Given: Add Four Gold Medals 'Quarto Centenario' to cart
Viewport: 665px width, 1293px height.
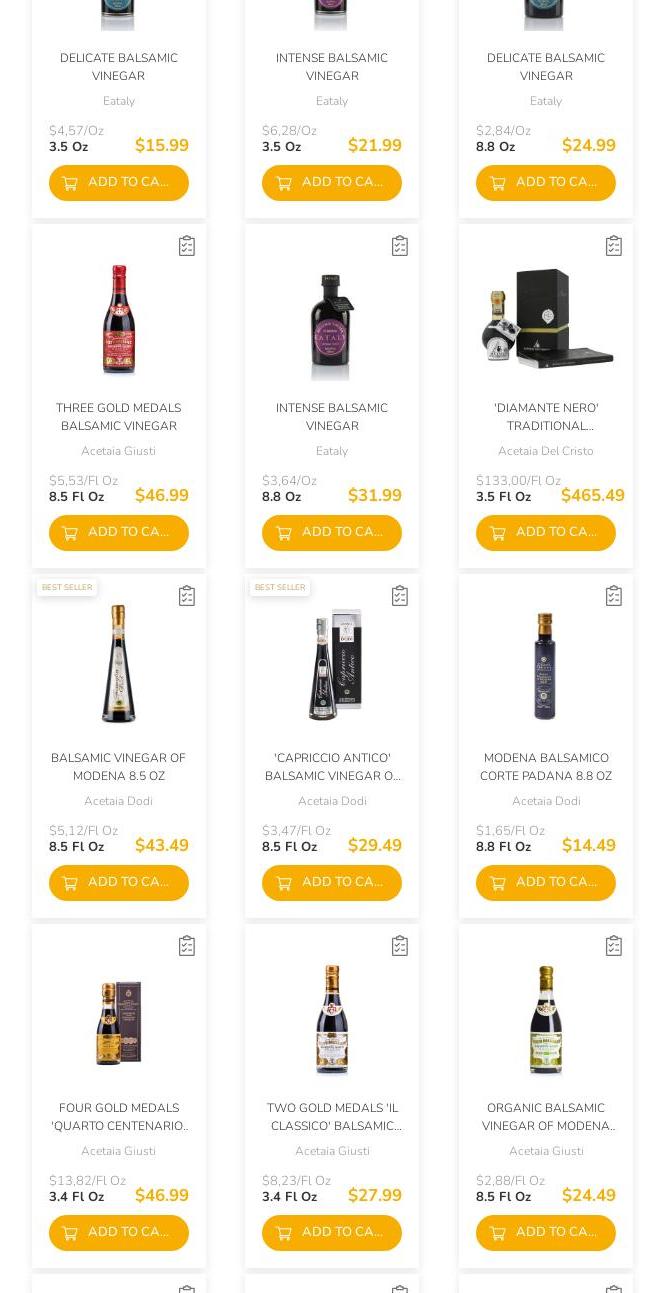Looking at the screenshot, I should click(x=118, y=1233).
